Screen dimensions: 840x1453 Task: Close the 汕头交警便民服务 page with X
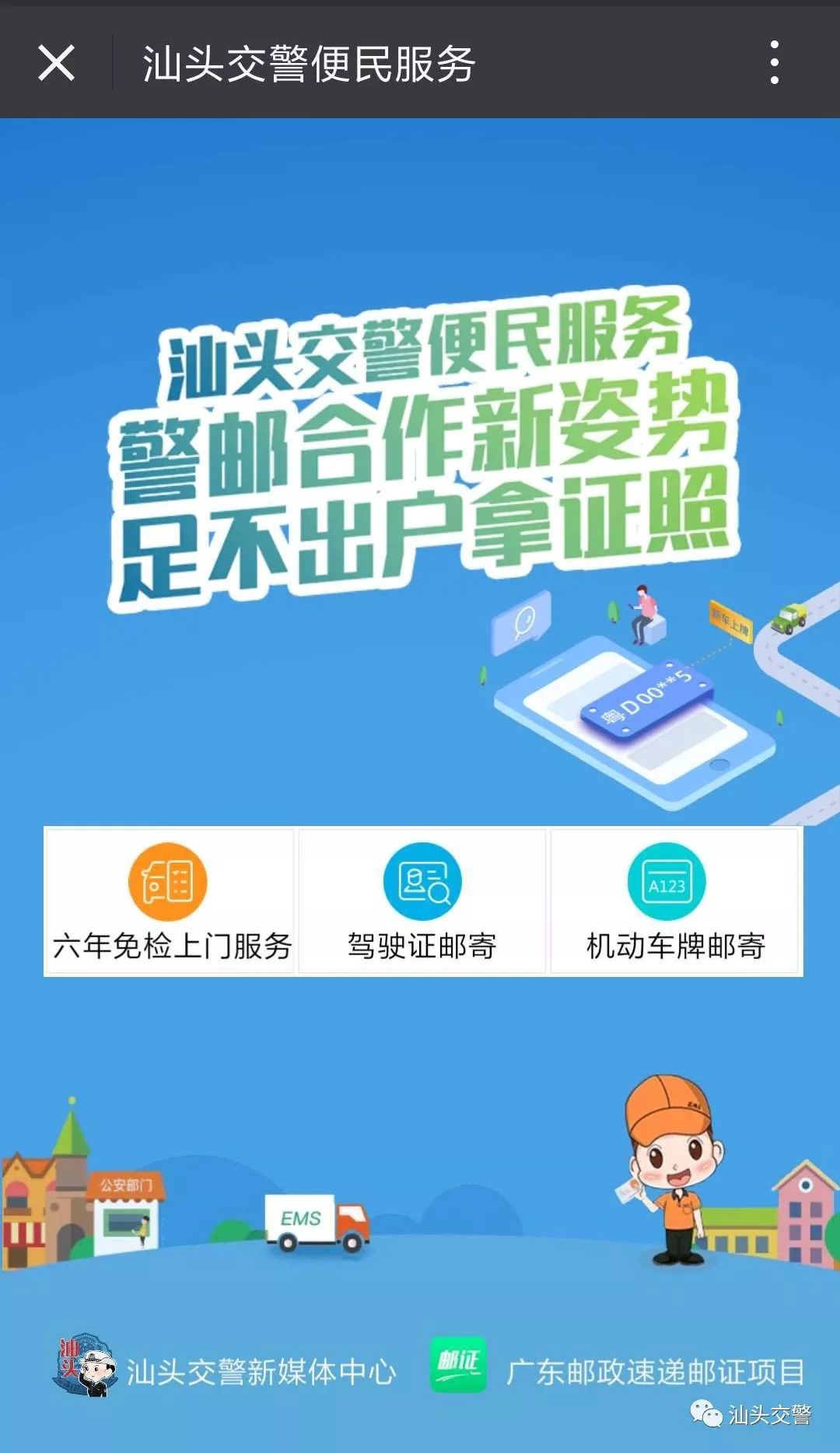[54, 65]
